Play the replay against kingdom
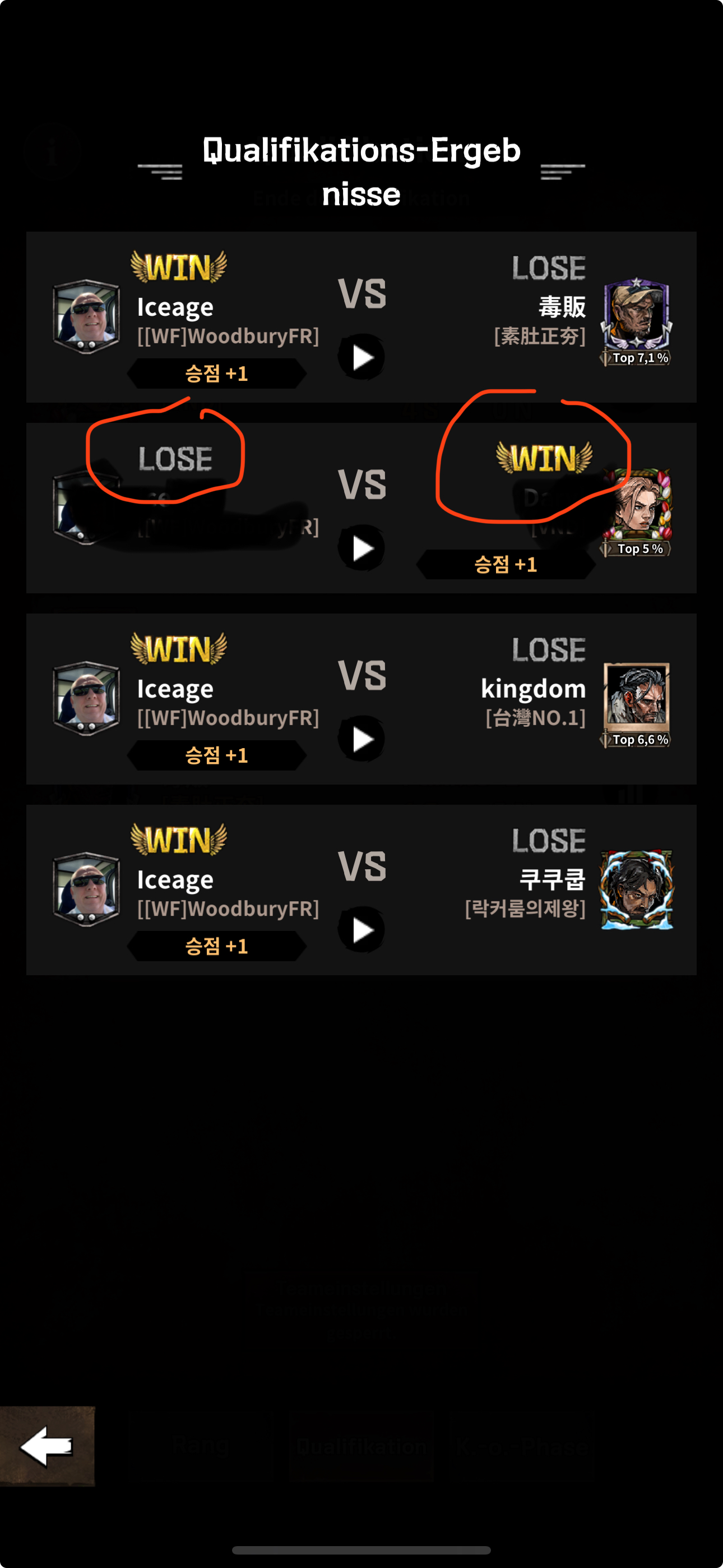 tap(361, 739)
